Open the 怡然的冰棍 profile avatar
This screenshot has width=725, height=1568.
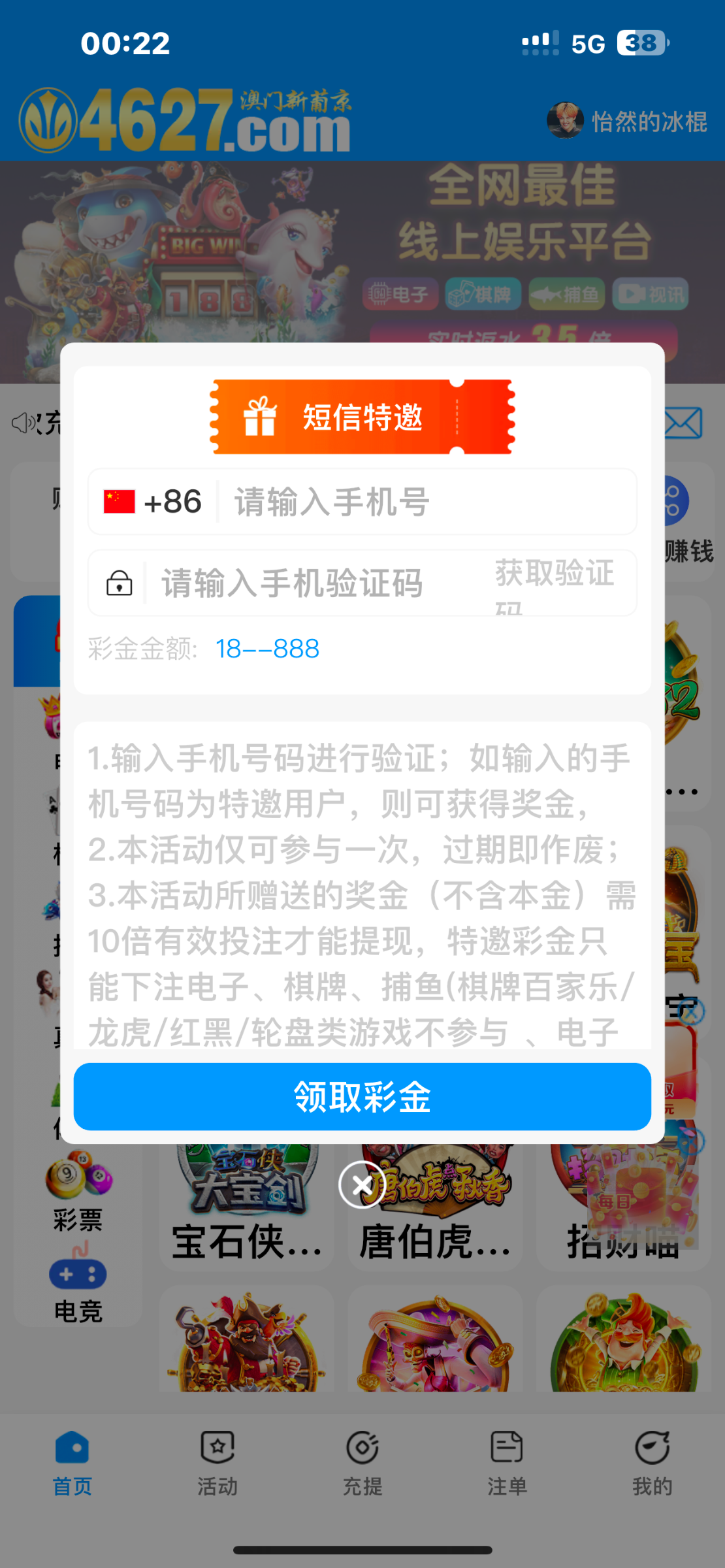566,122
